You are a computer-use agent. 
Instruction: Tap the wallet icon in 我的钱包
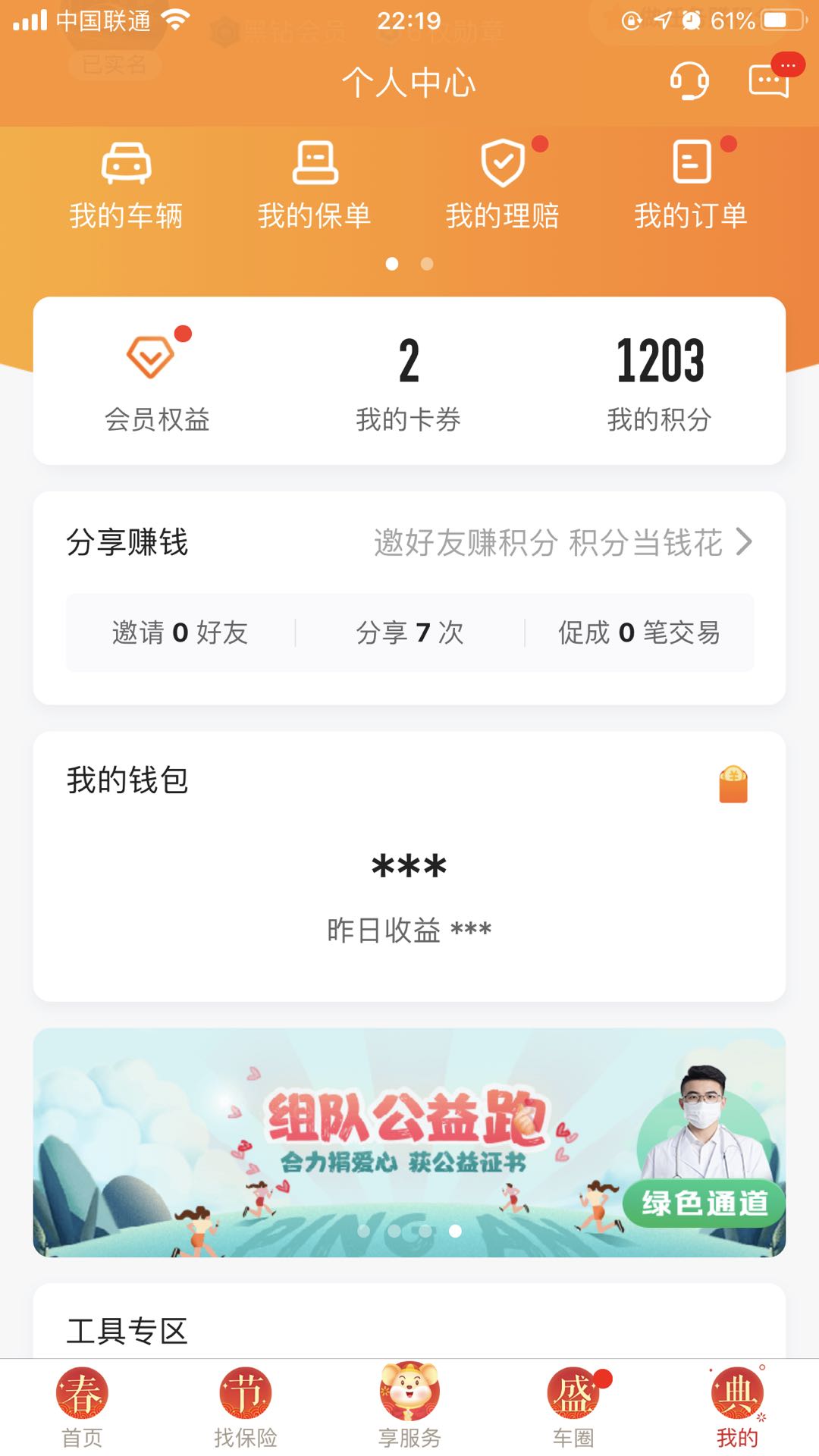point(733,785)
